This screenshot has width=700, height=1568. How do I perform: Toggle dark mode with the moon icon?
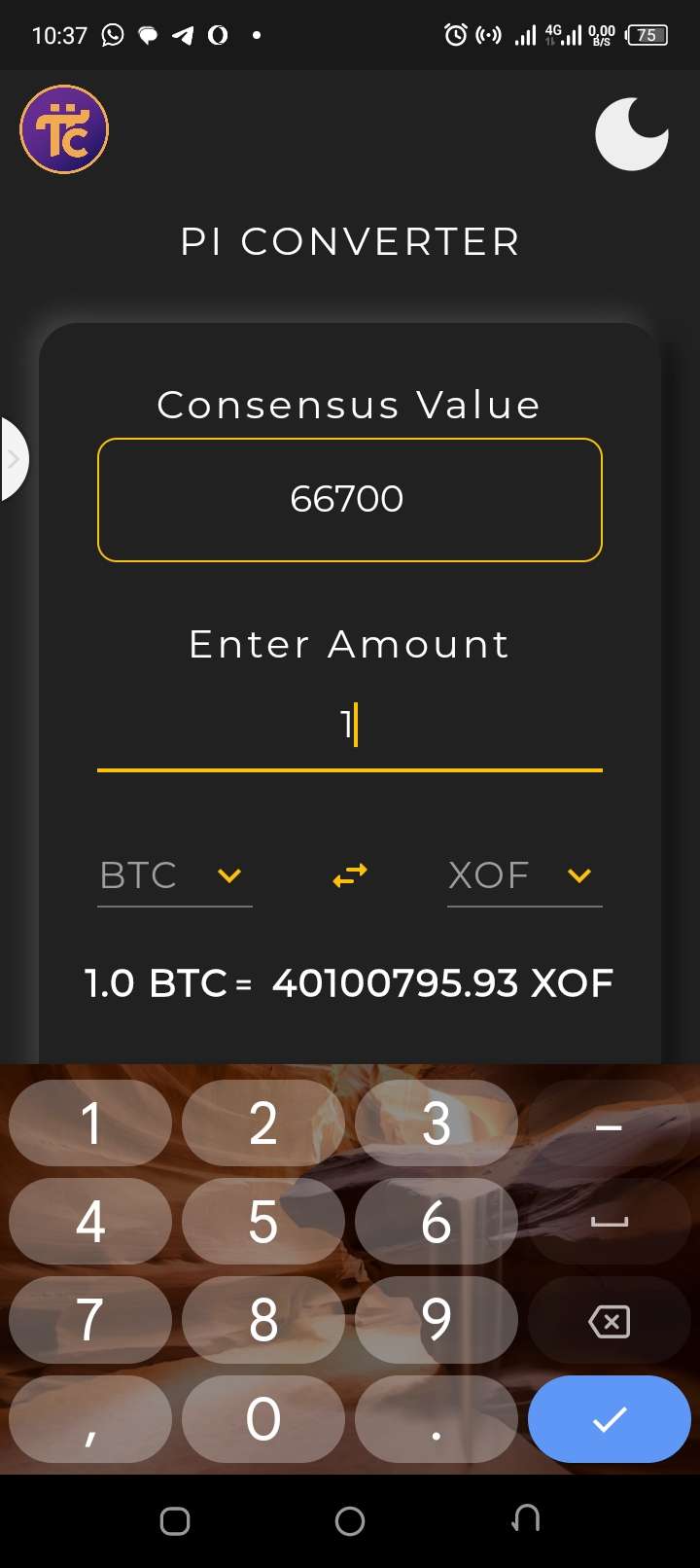632,133
